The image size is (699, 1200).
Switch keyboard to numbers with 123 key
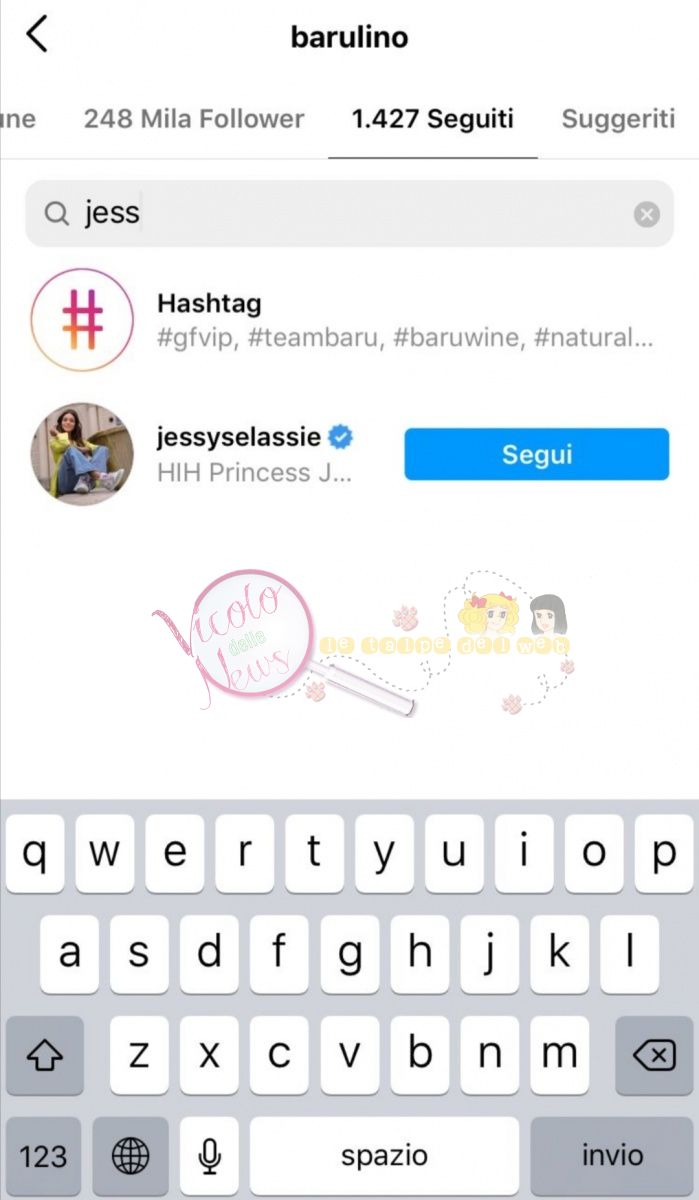[x=43, y=1156]
